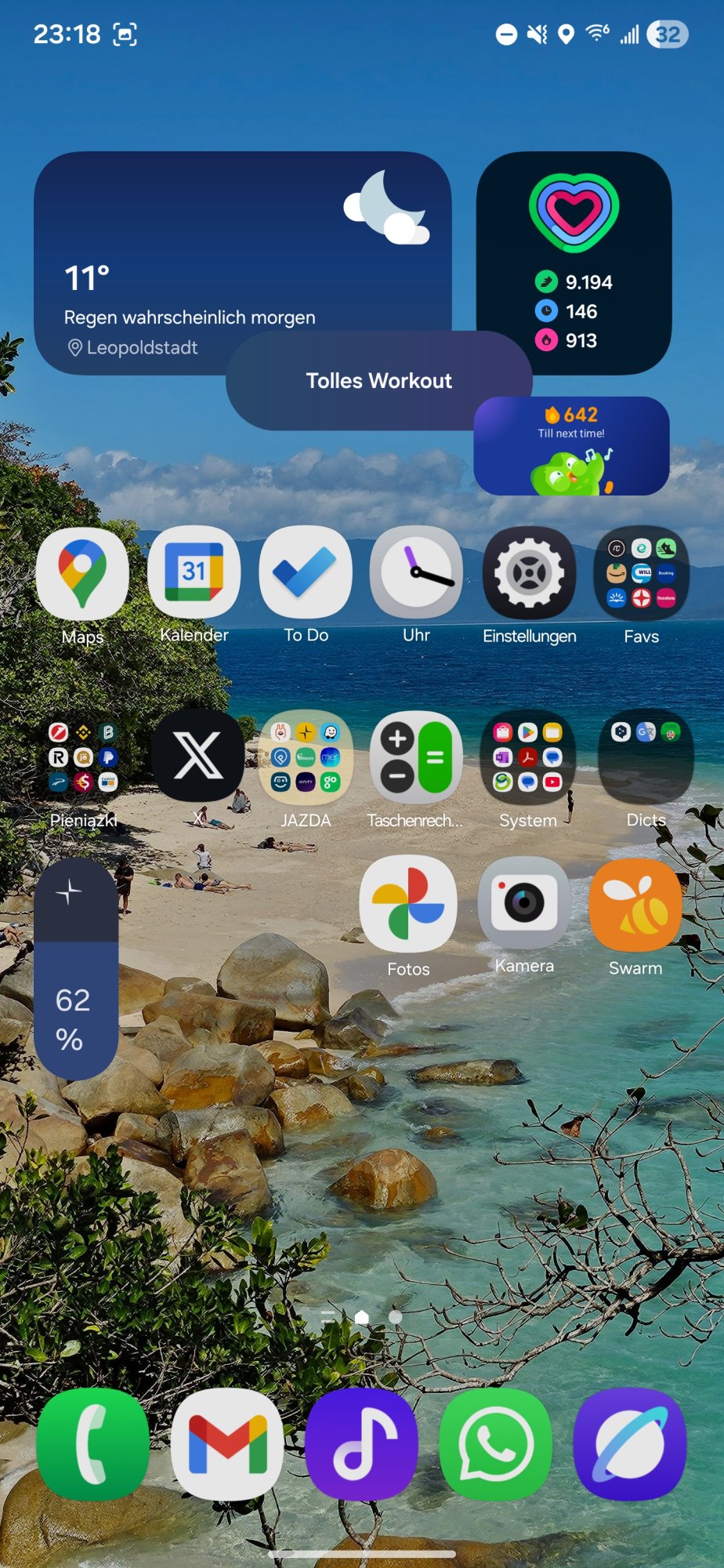Screen dimensions: 724x1568
Task: Open the phone dialer in the dock
Action: [92, 1444]
